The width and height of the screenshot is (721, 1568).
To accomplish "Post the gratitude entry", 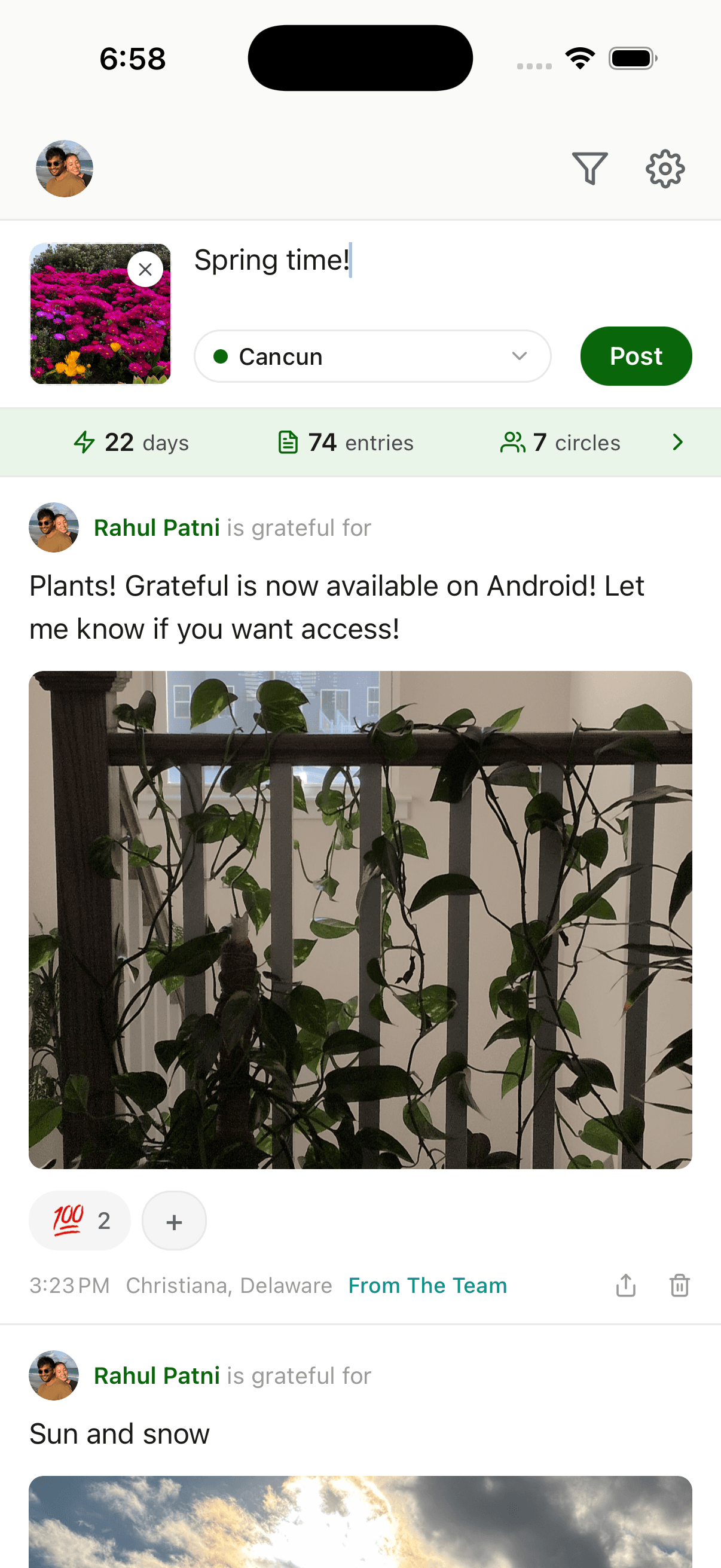I will coord(636,356).
